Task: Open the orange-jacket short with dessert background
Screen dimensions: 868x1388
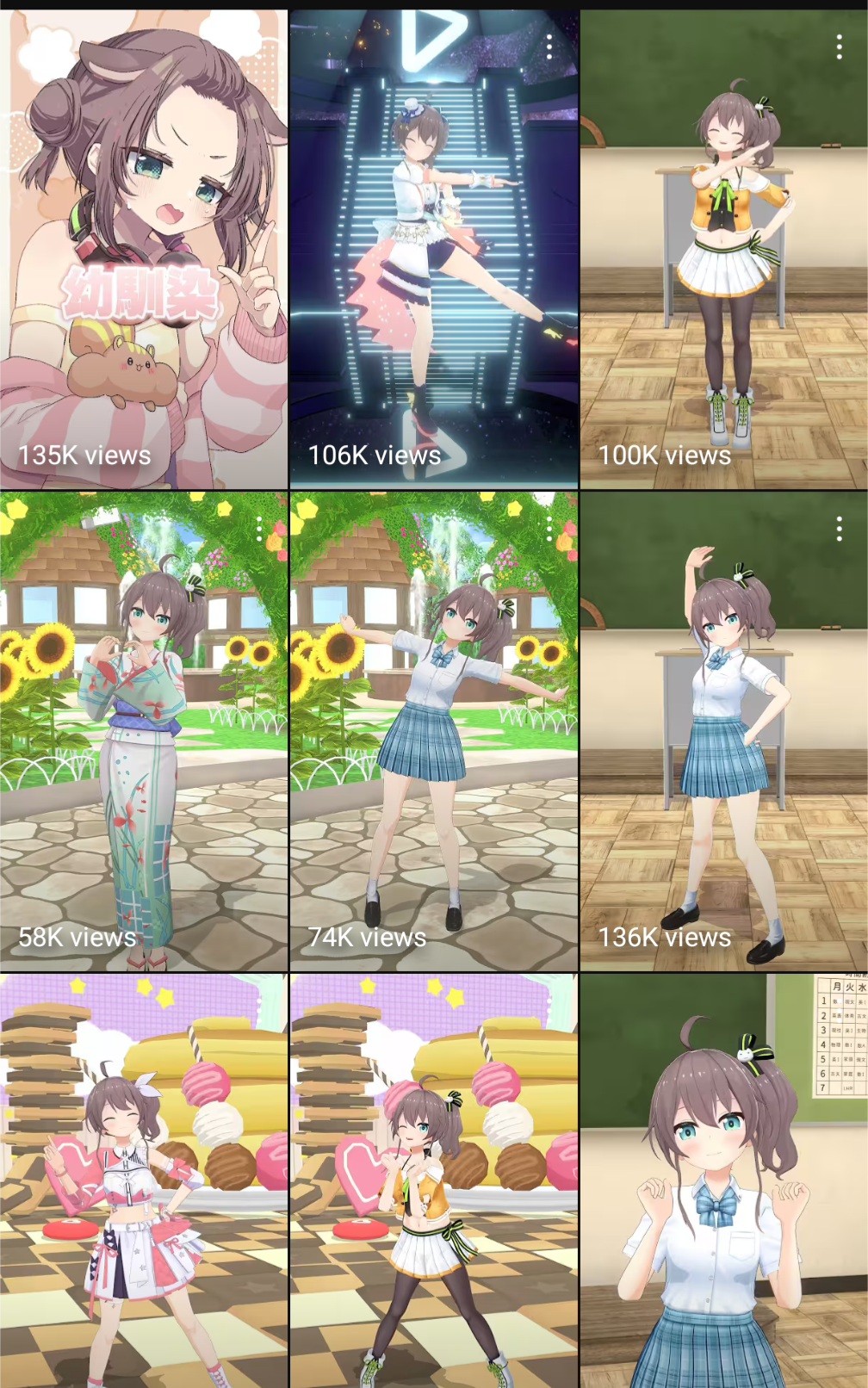Action: pyautogui.click(x=433, y=1180)
